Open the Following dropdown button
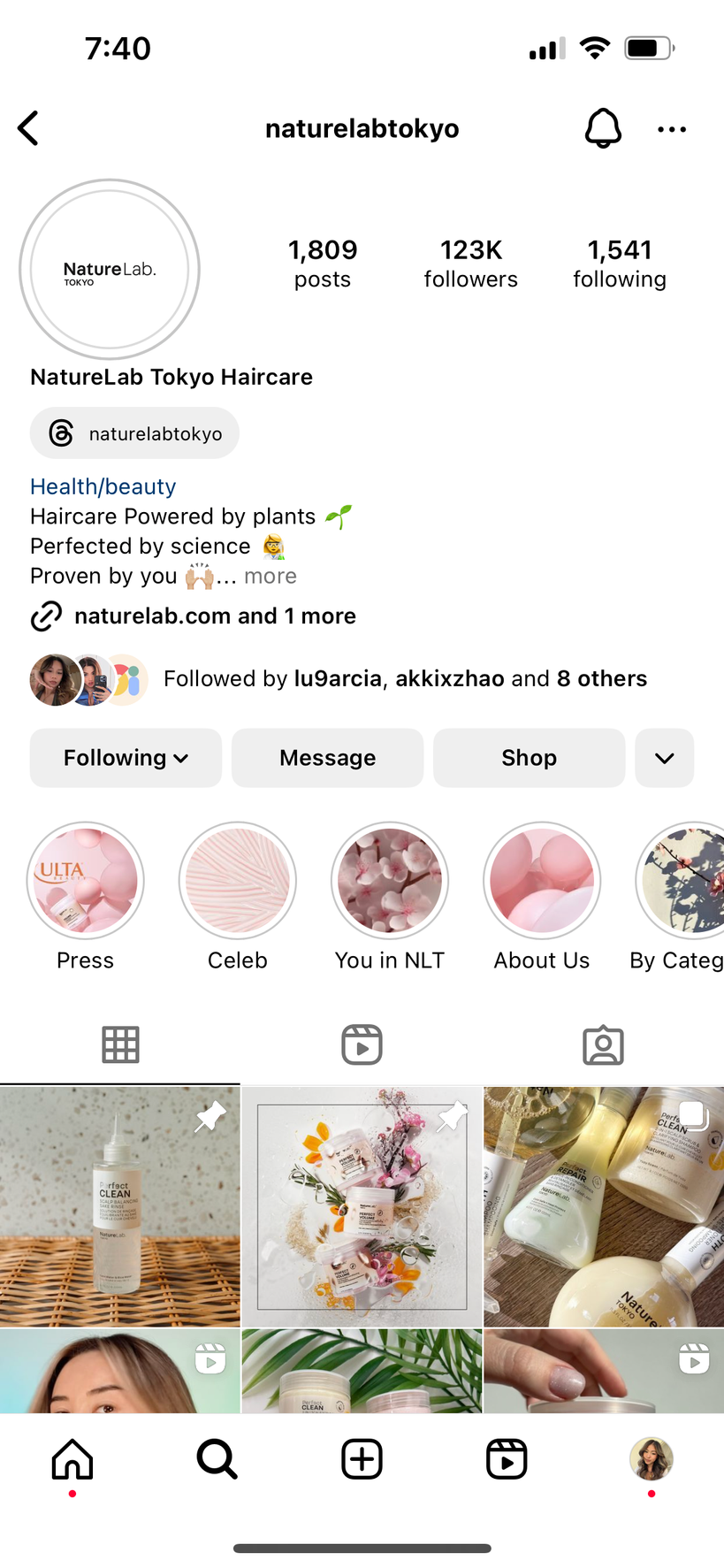The image size is (724, 1568). point(126,758)
